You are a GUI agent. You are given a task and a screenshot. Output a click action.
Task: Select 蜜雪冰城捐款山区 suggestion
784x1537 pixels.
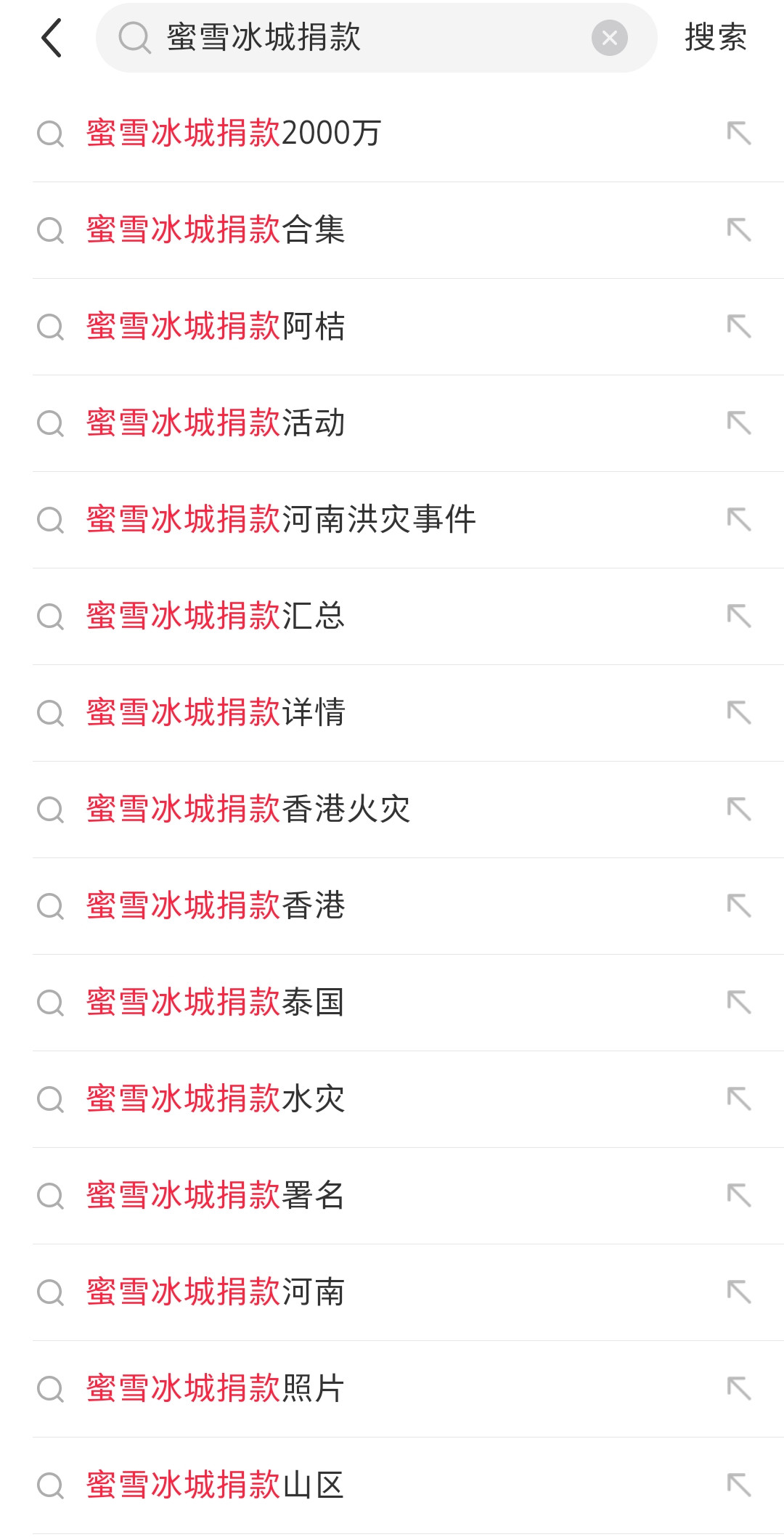click(x=216, y=1485)
